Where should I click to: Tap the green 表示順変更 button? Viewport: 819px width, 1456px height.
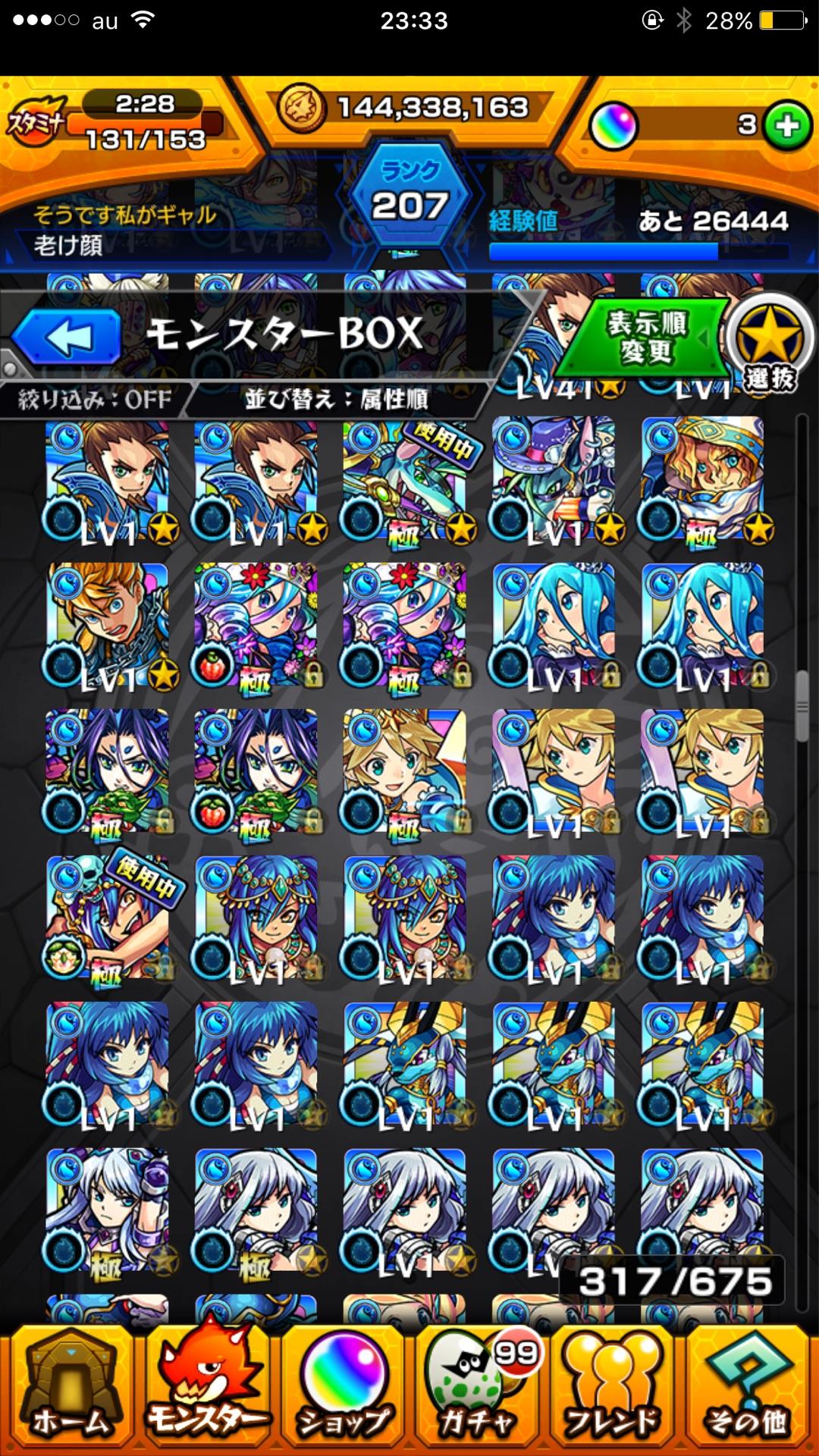[x=646, y=337]
